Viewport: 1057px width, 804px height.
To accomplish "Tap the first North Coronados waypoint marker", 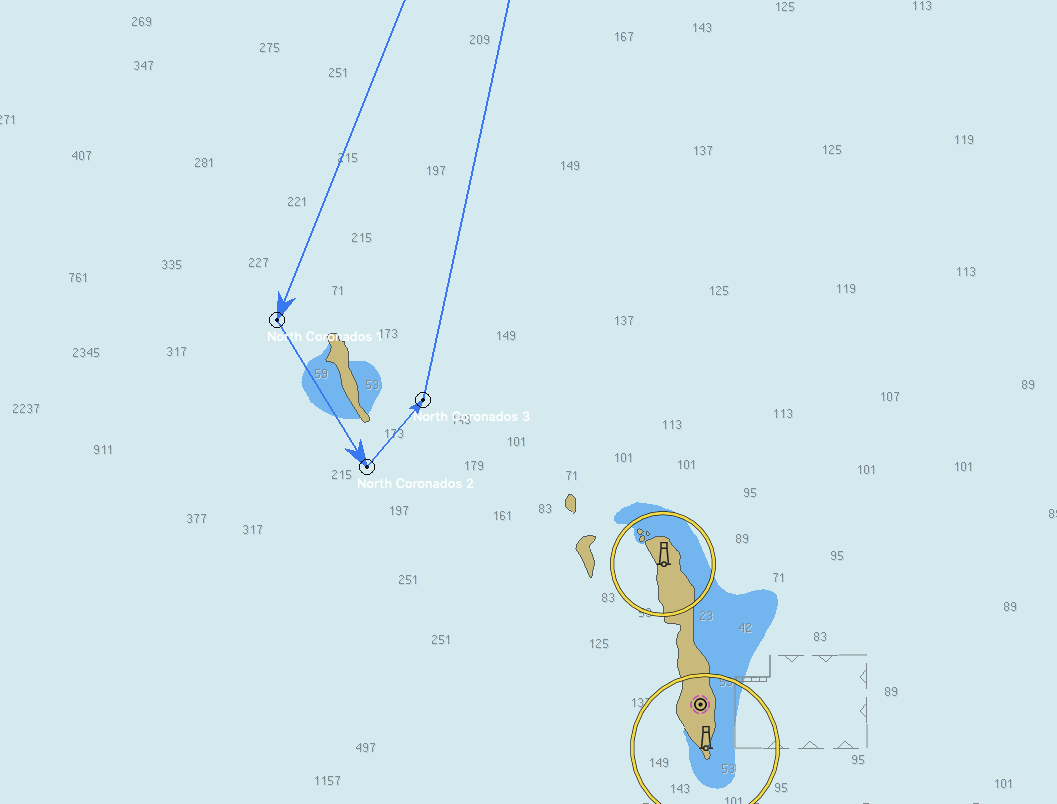I will click(x=277, y=320).
